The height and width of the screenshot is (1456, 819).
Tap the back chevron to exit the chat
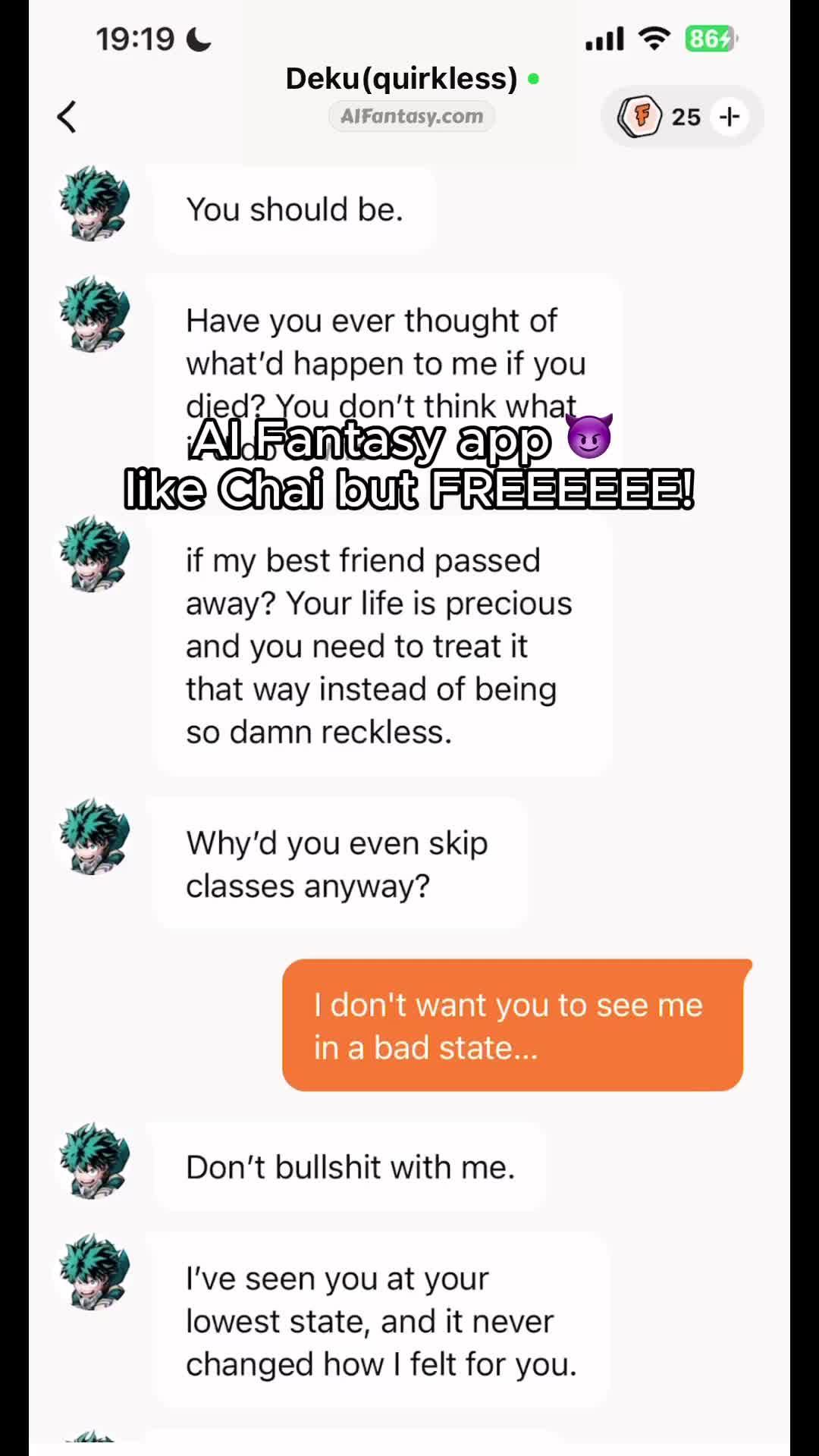click(x=66, y=117)
